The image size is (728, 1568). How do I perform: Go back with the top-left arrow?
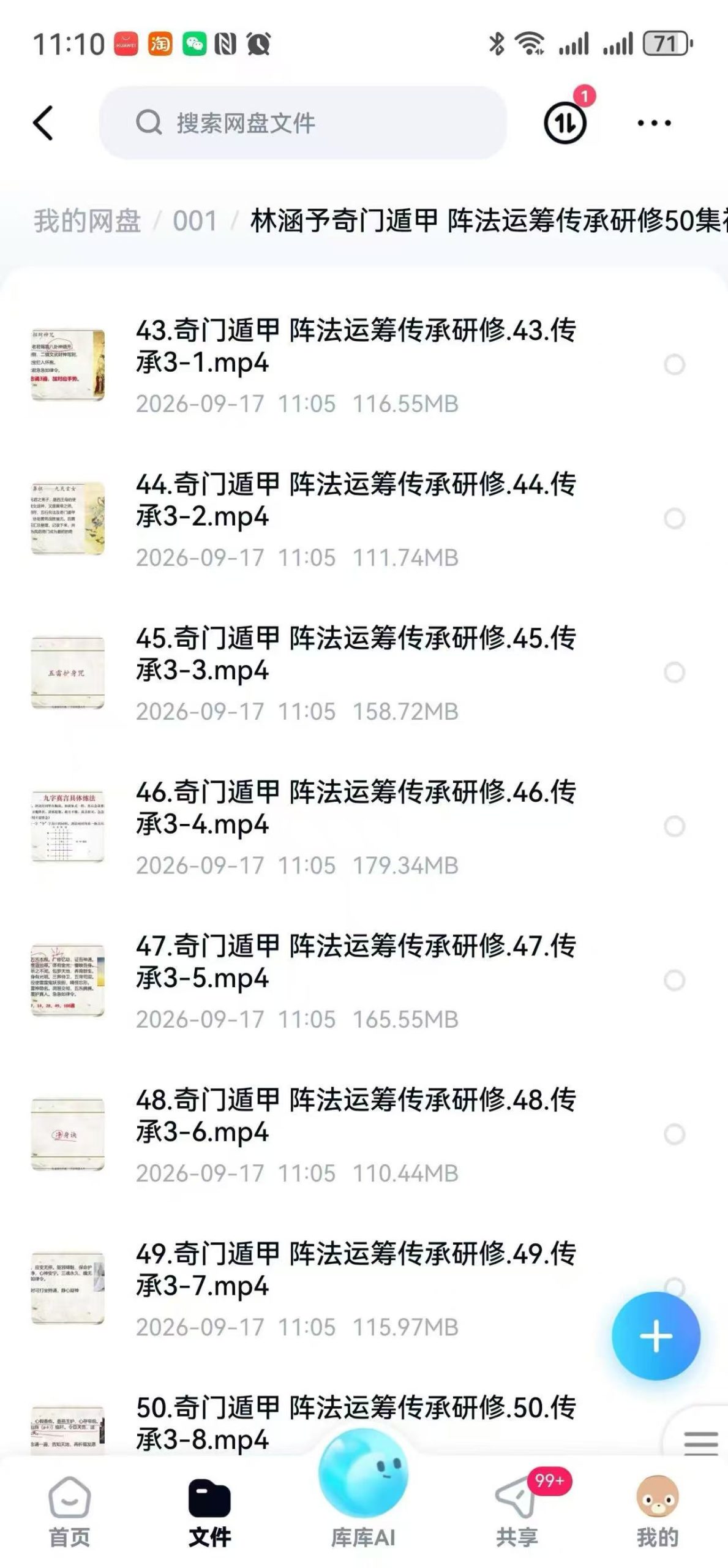click(x=43, y=123)
